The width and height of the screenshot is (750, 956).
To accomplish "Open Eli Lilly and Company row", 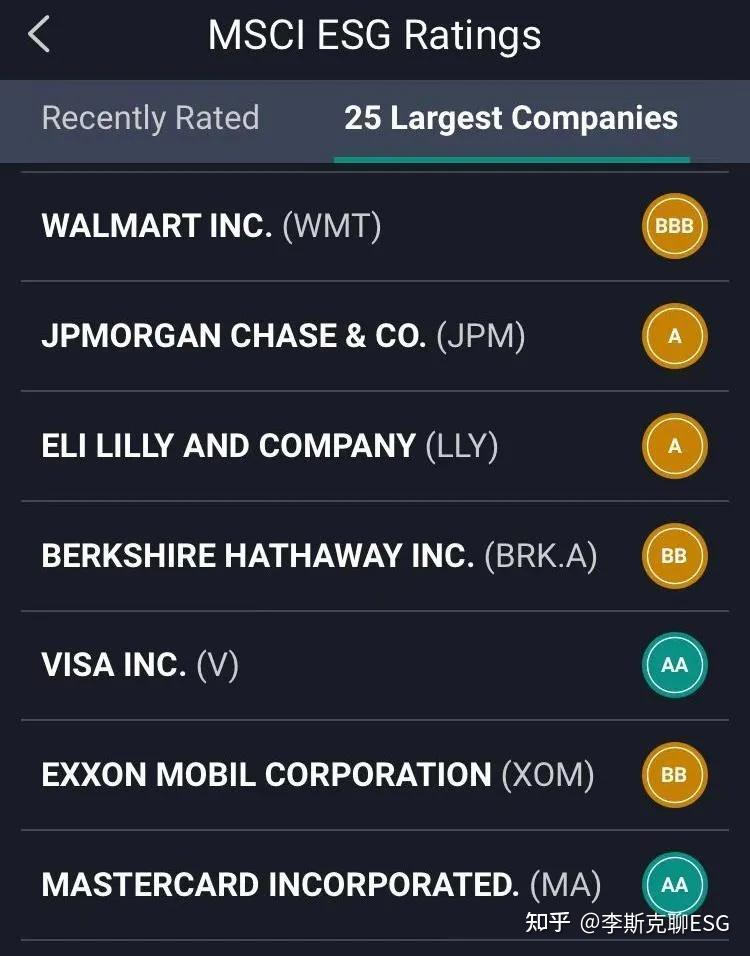I will tap(269, 446).
